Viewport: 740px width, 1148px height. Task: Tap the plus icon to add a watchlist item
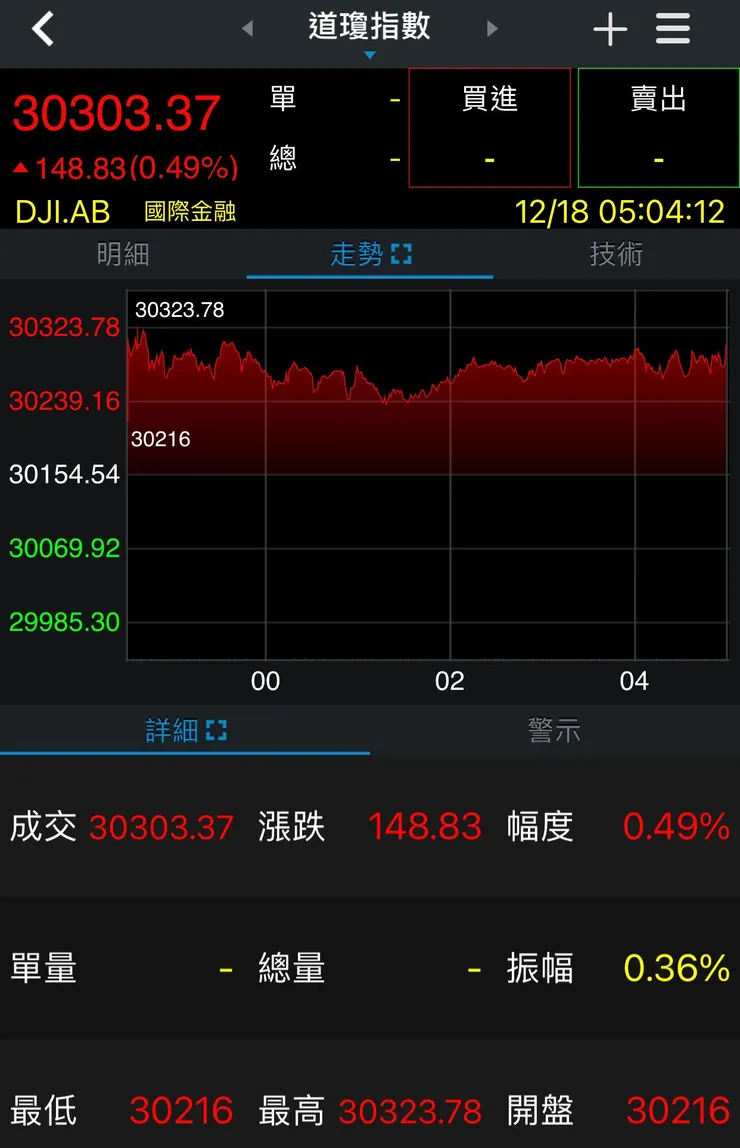(610, 29)
